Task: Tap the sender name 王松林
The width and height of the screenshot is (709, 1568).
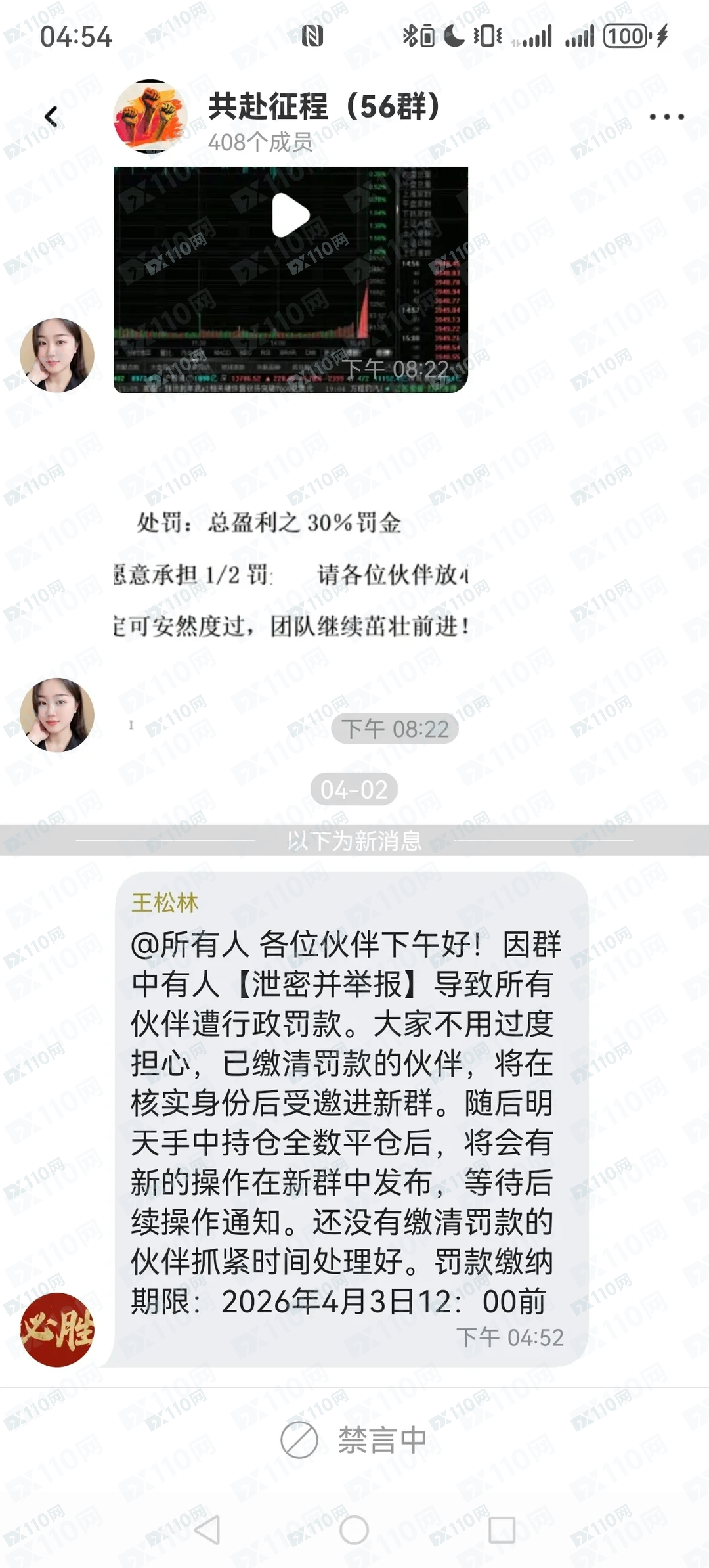Action: [x=165, y=903]
